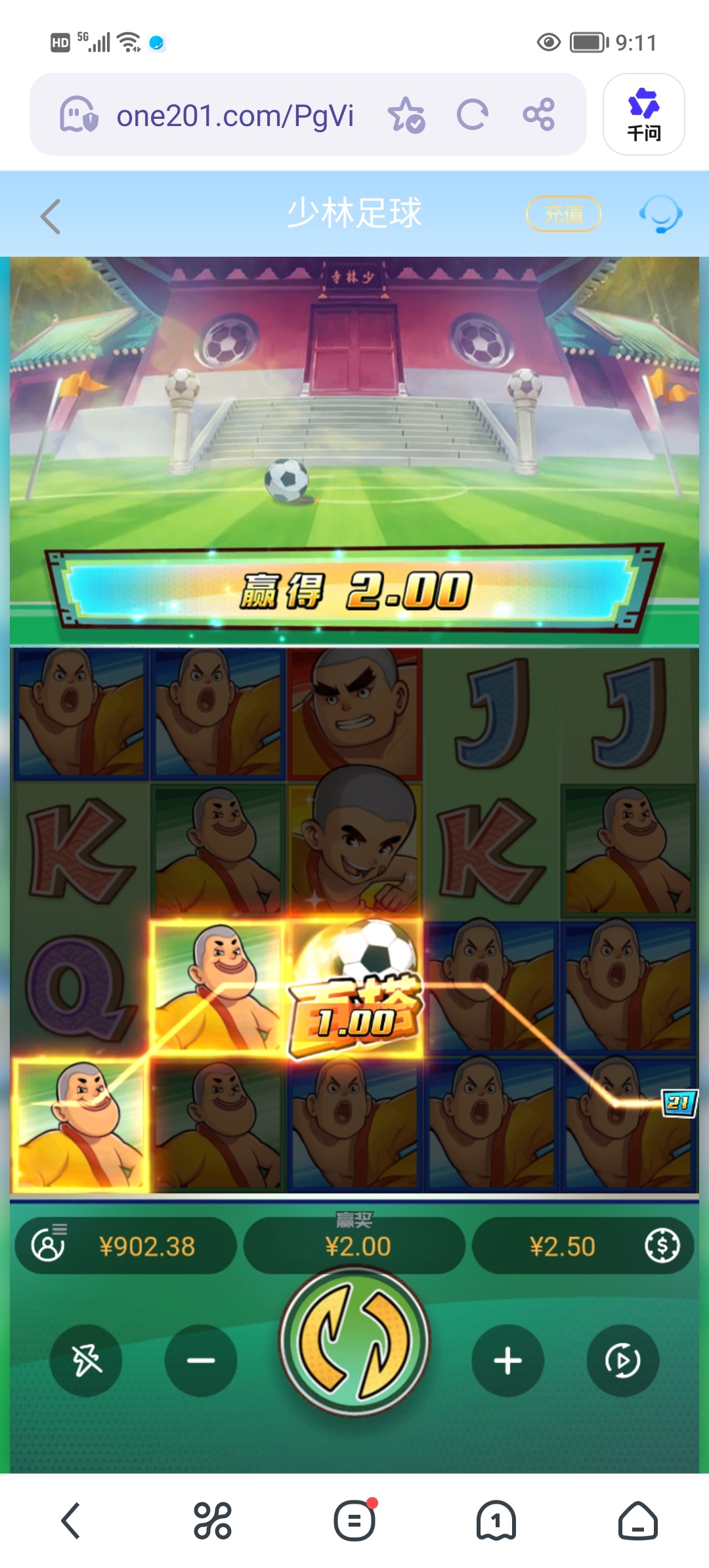Open the wallet balance ¥902.38 panel
Screen dimensions: 709x1568
[x=126, y=1246]
